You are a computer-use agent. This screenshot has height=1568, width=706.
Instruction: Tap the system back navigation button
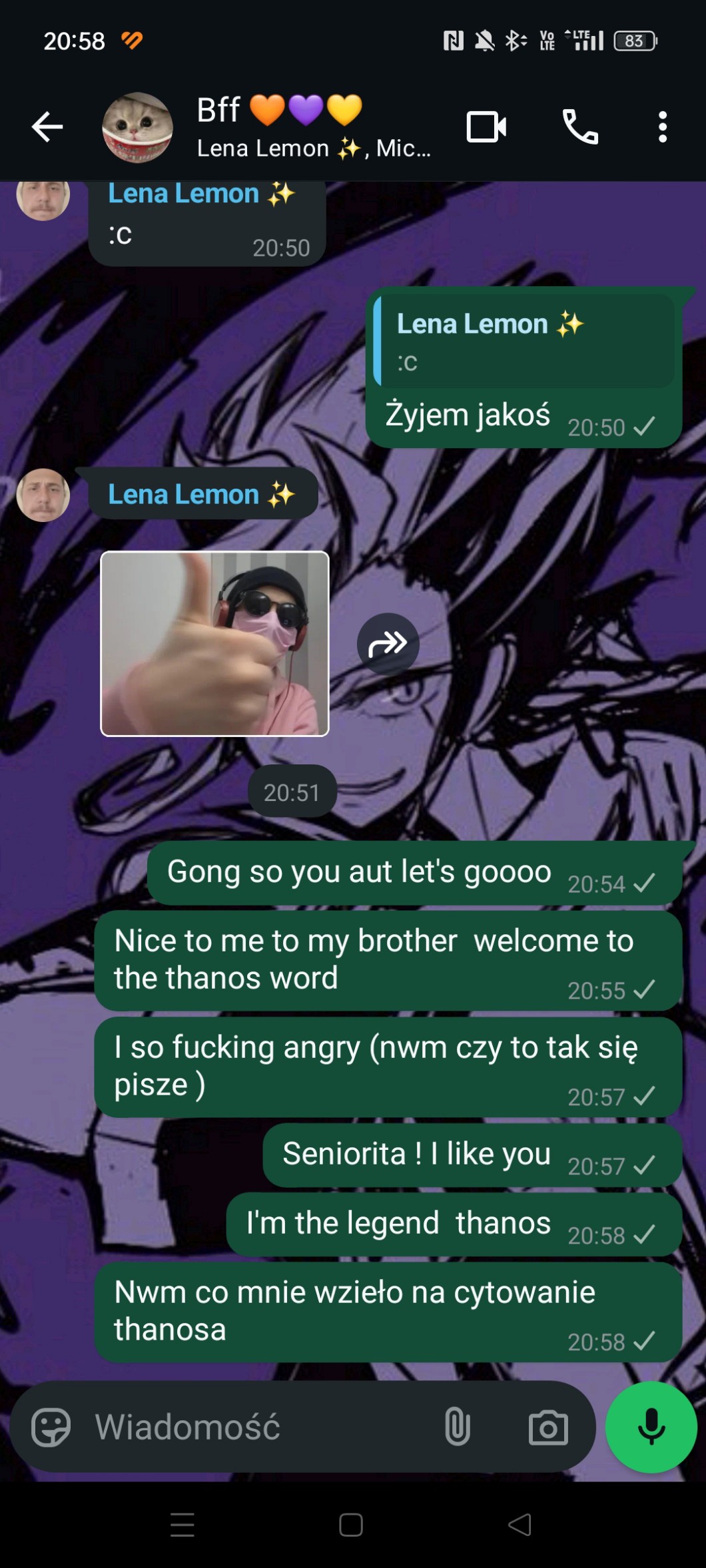[520, 1525]
